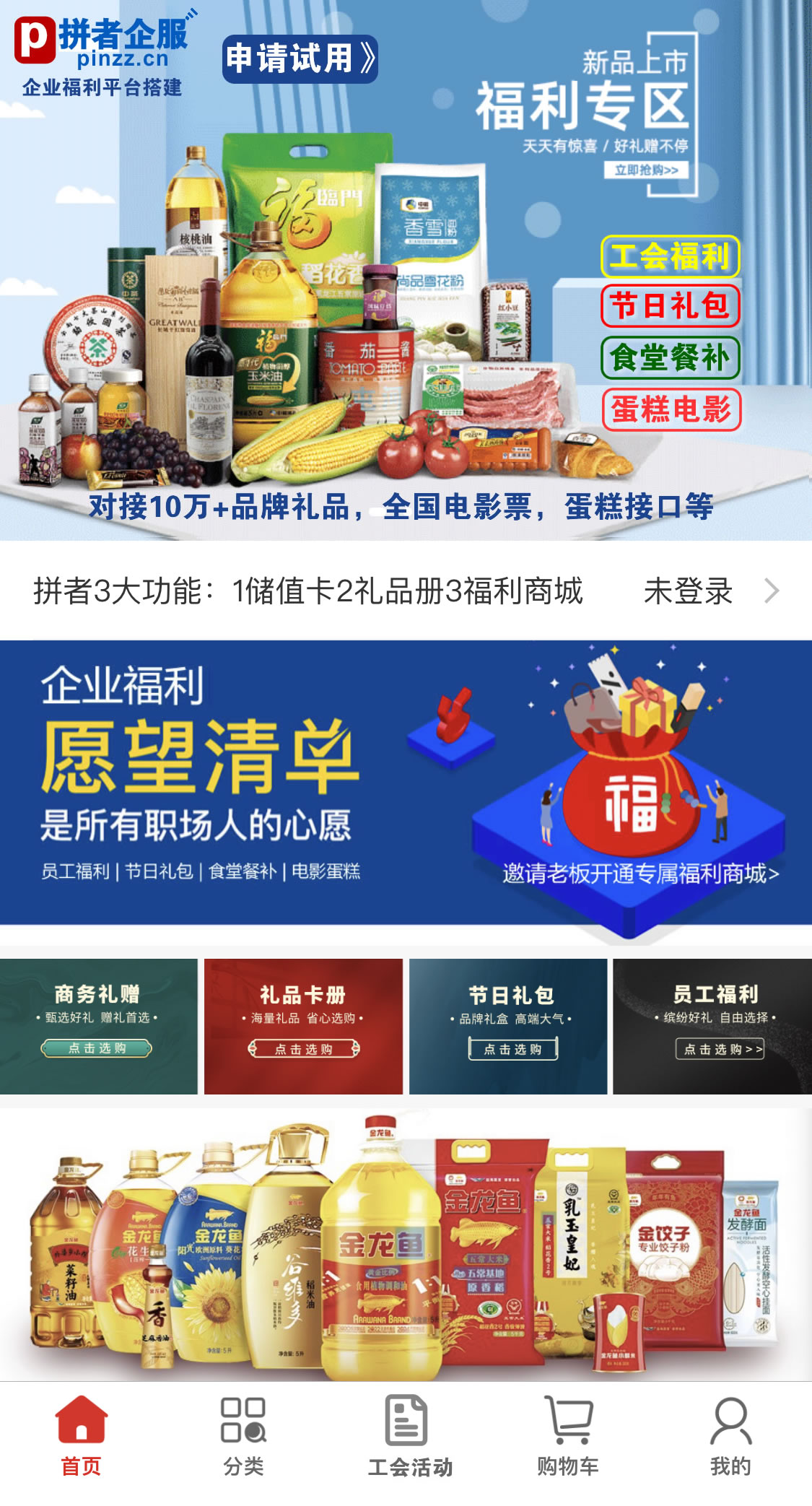Open the 礼品卡册 category card
The width and height of the screenshot is (812, 1506).
pyautogui.click(x=303, y=1026)
